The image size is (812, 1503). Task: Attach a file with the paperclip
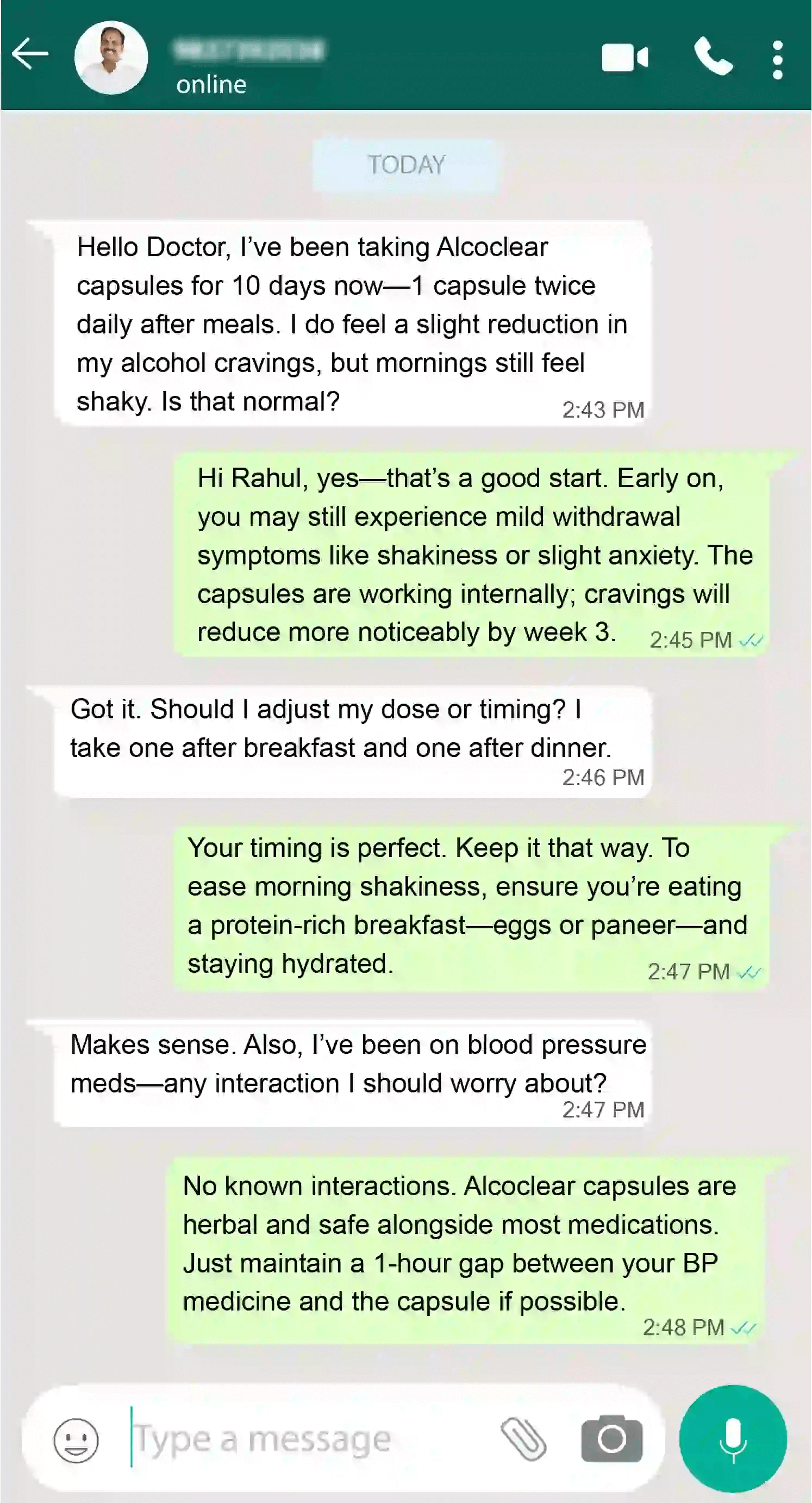(x=523, y=1440)
